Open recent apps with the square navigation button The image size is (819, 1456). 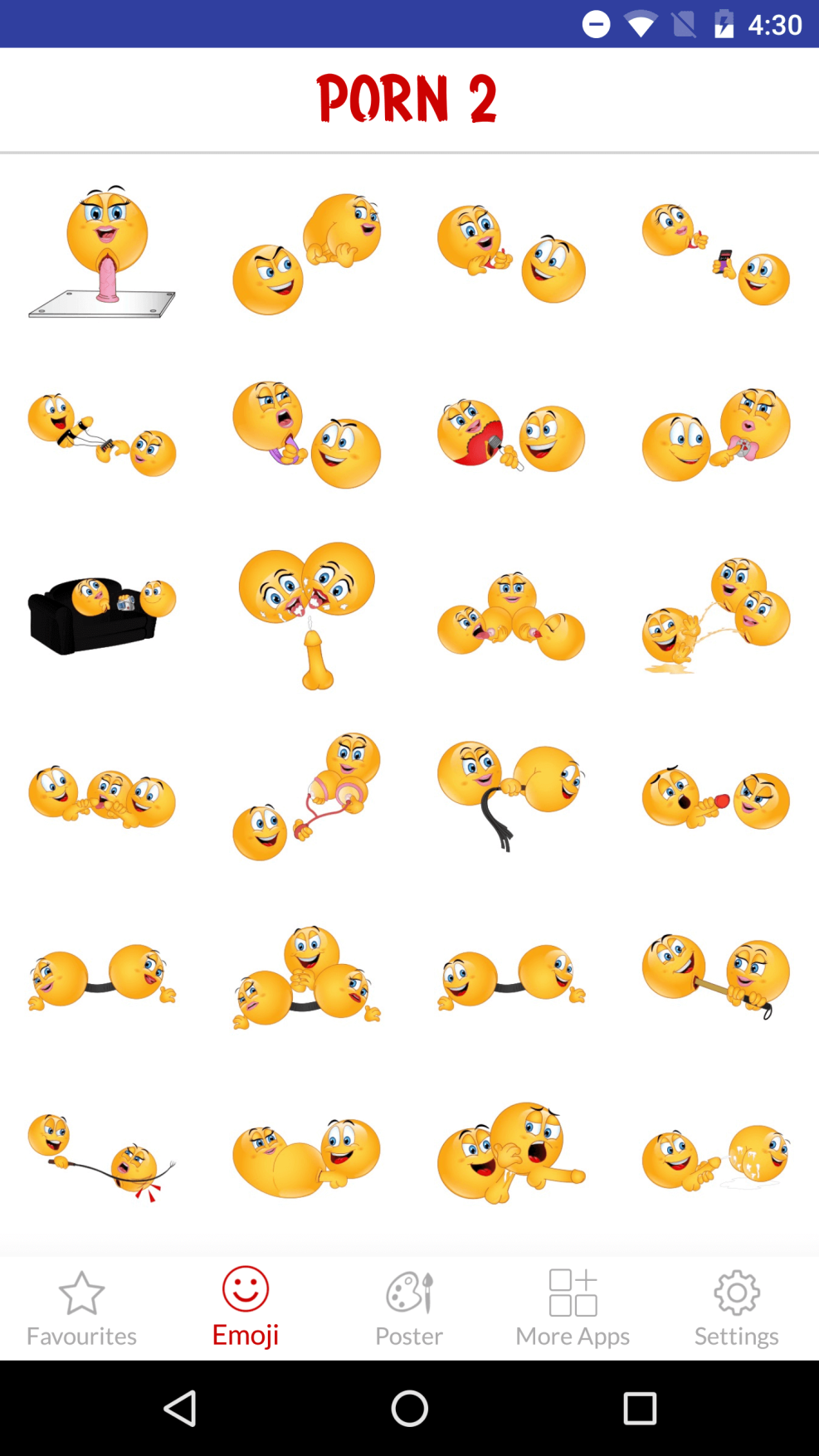(x=638, y=1408)
